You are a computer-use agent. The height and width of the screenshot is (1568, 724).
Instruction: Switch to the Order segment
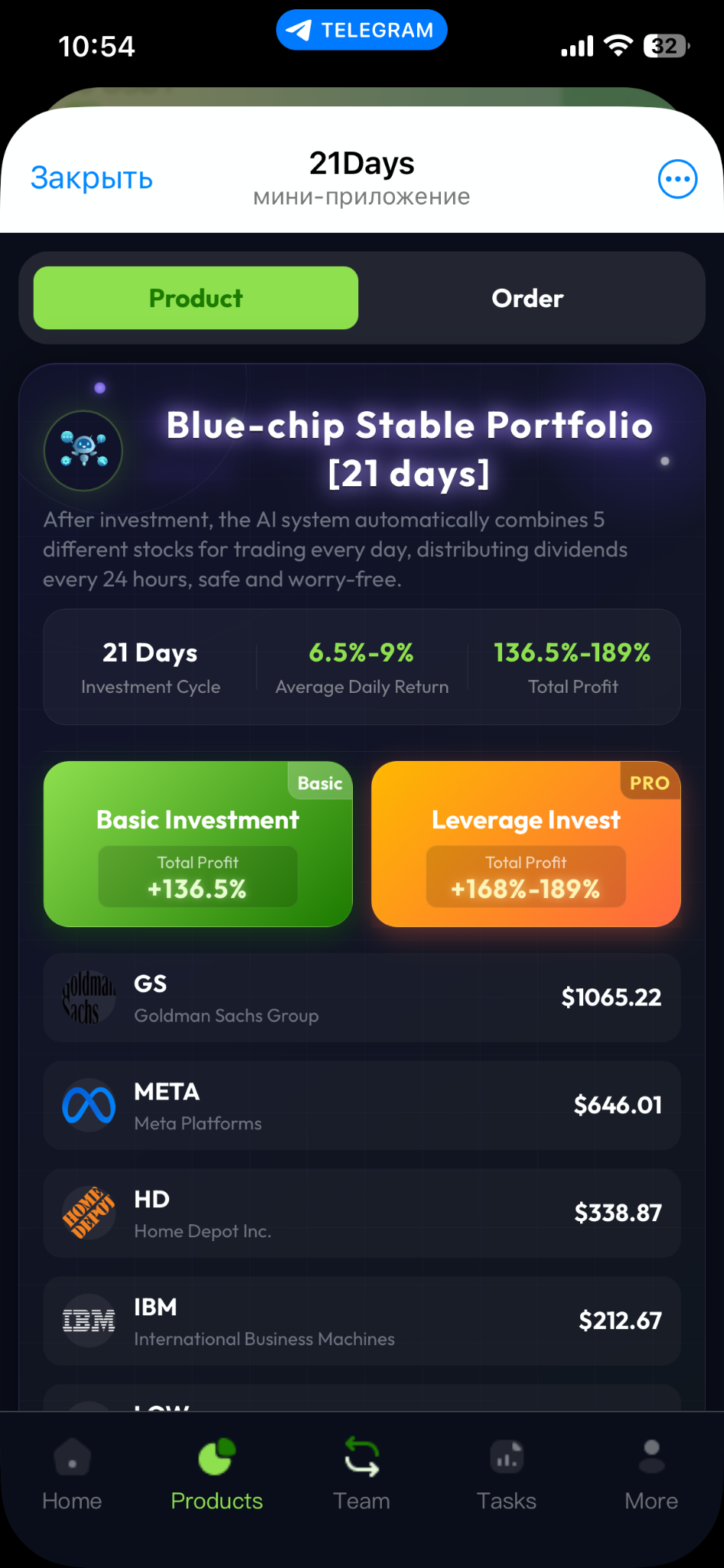click(527, 298)
